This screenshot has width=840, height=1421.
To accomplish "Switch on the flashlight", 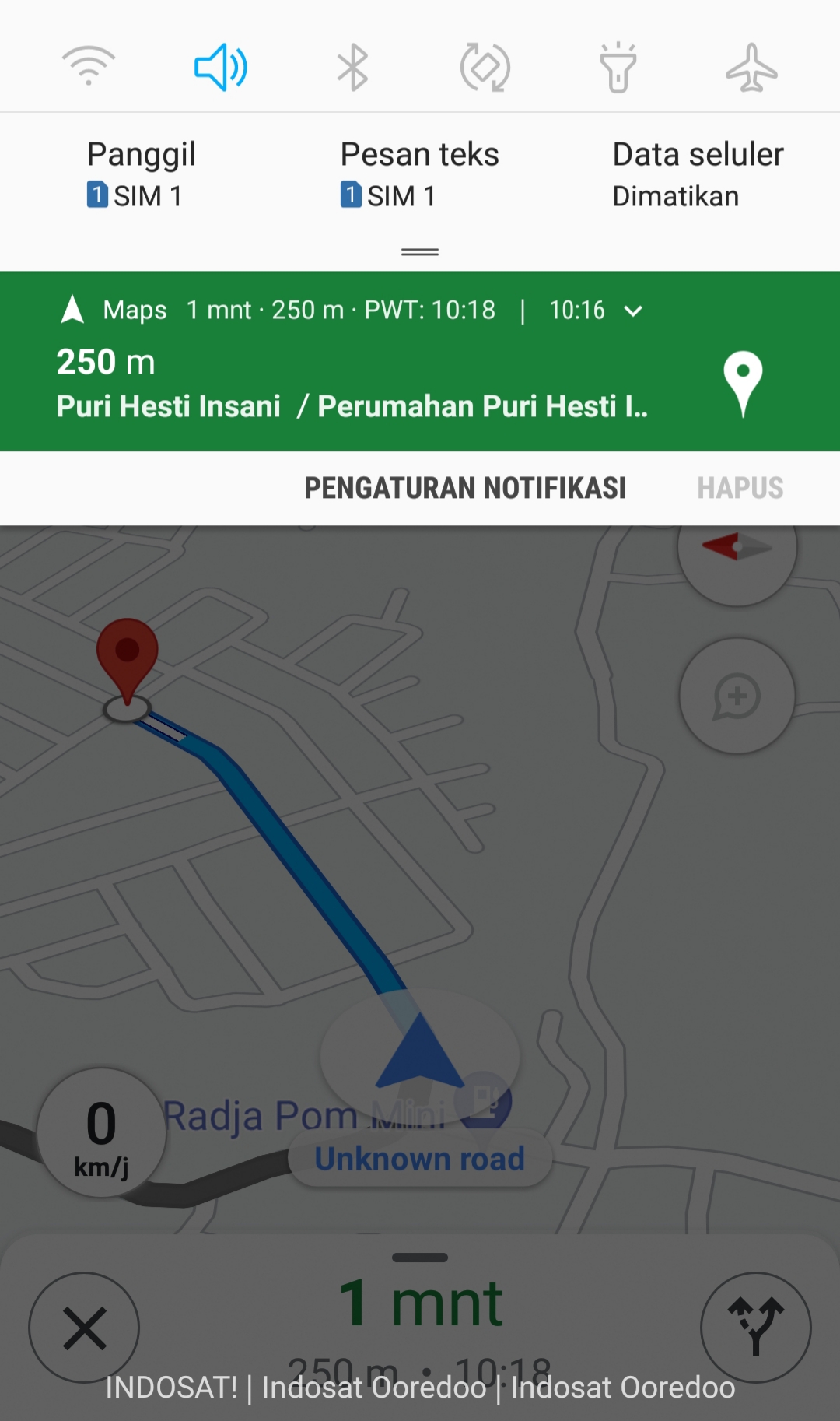I will coord(618,68).
